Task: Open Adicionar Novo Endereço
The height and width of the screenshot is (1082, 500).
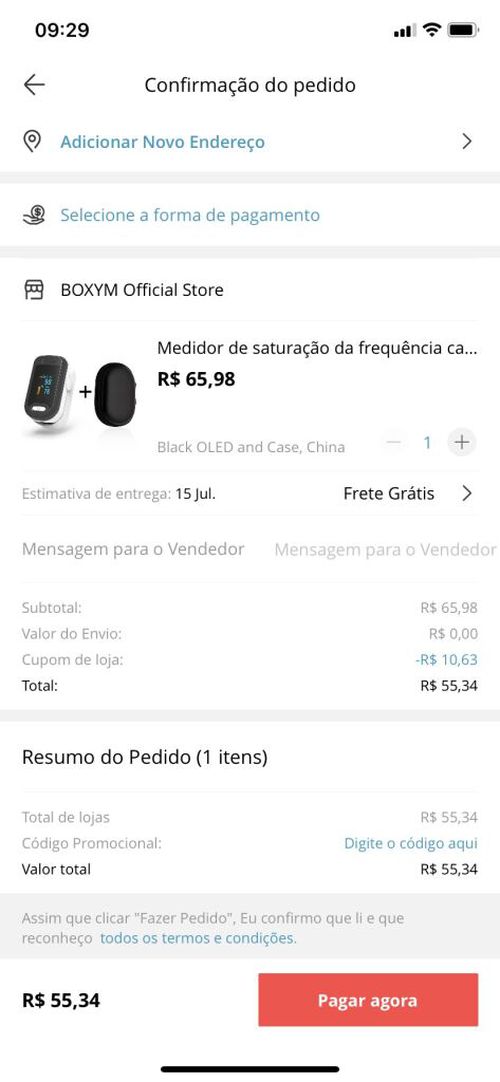Action: pyautogui.click(x=250, y=142)
